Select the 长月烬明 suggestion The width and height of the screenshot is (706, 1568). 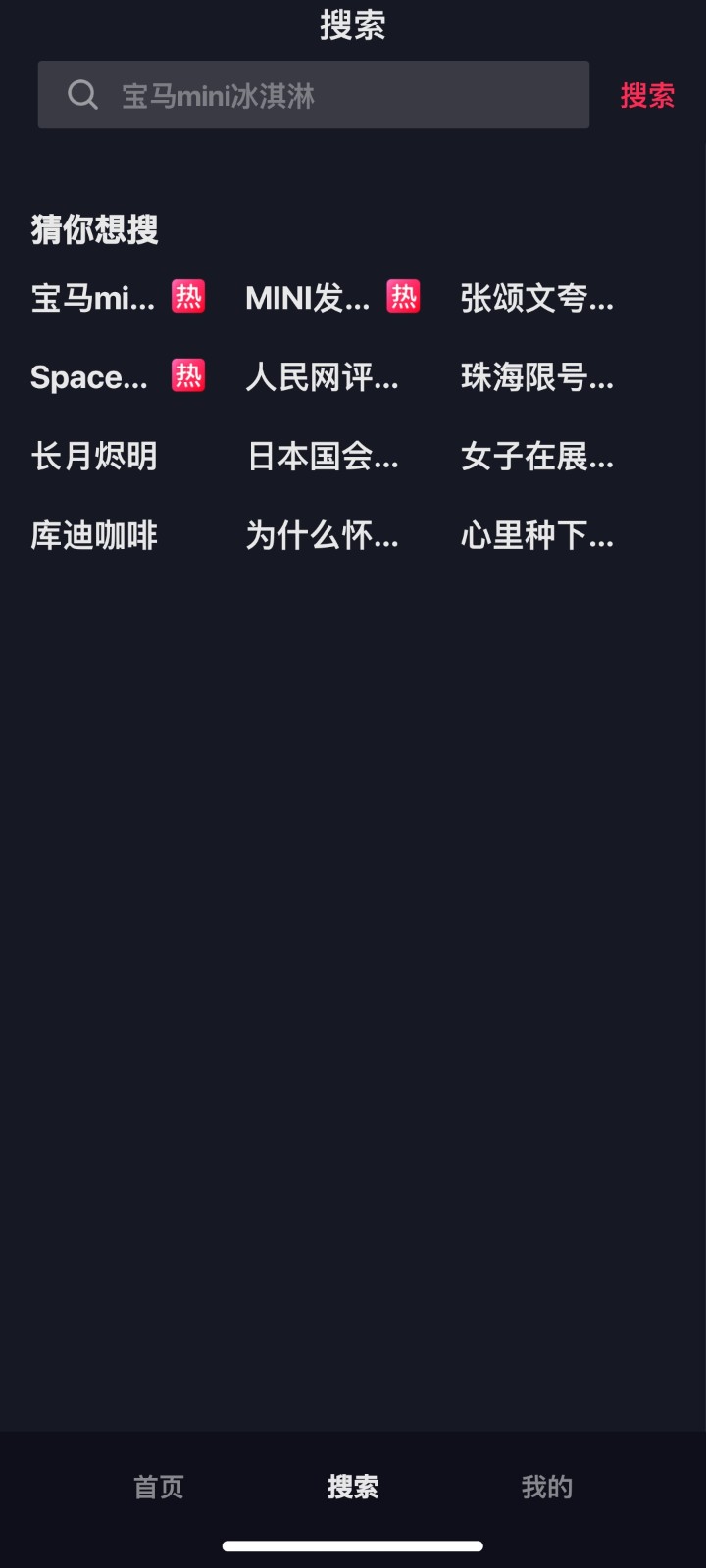[x=93, y=456]
